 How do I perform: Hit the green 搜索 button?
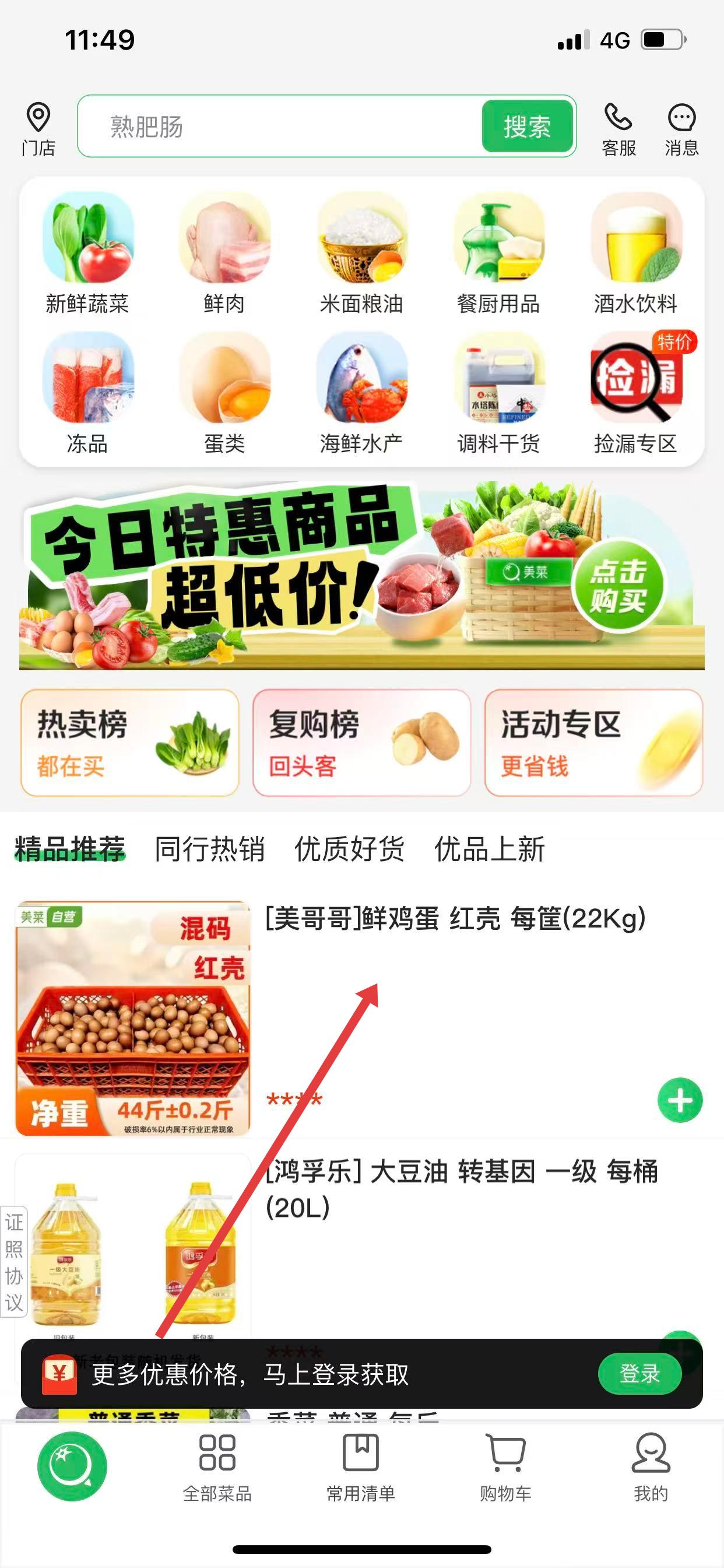pyautogui.click(x=527, y=127)
